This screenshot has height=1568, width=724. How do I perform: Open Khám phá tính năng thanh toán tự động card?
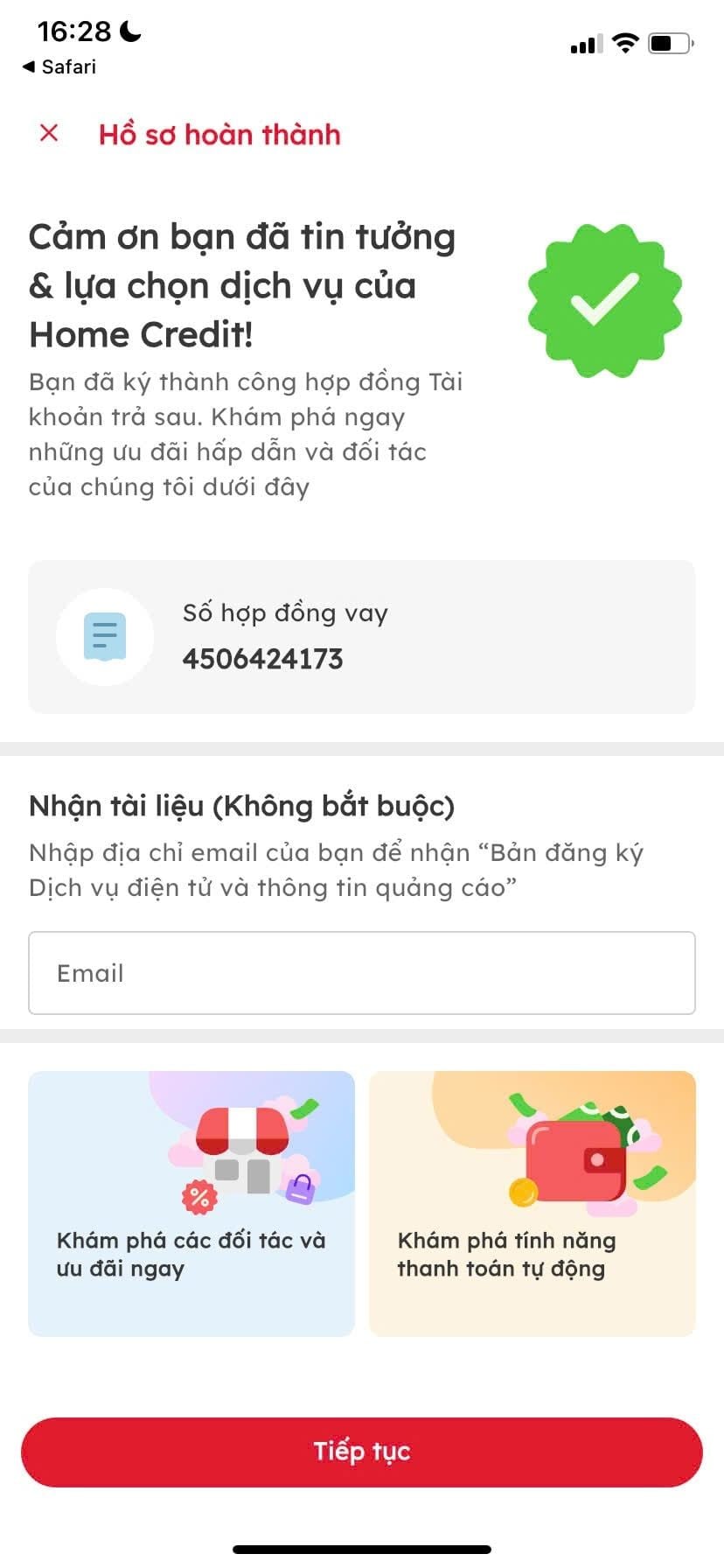532,1203
